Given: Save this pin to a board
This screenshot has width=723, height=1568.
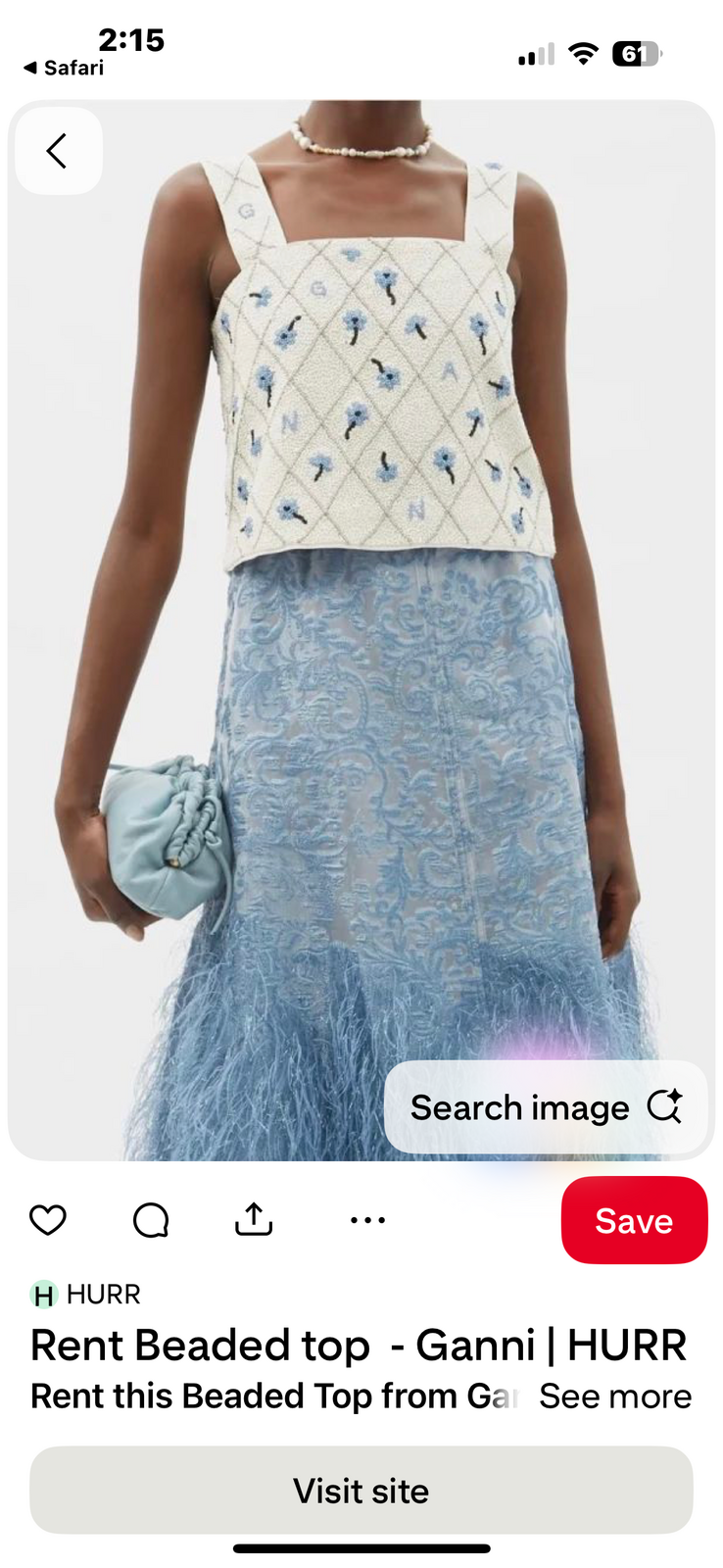Looking at the screenshot, I should [633, 1221].
